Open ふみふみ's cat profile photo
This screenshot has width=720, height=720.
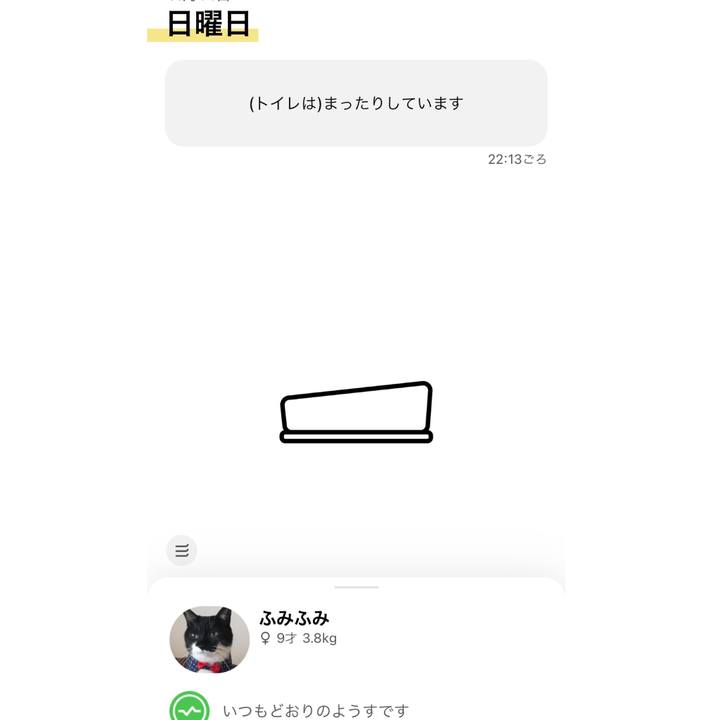click(209, 639)
